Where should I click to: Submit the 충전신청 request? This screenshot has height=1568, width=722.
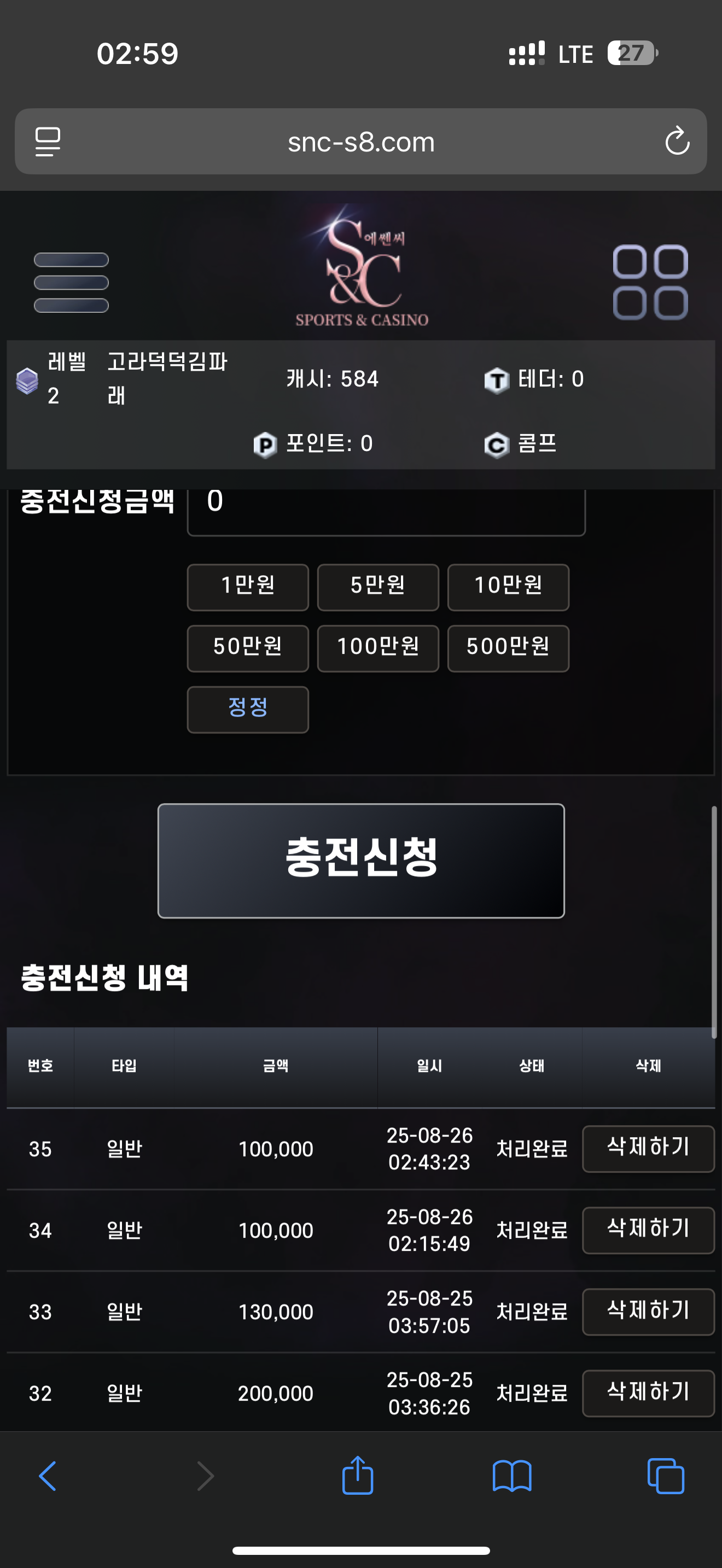[x=361, y=860]
